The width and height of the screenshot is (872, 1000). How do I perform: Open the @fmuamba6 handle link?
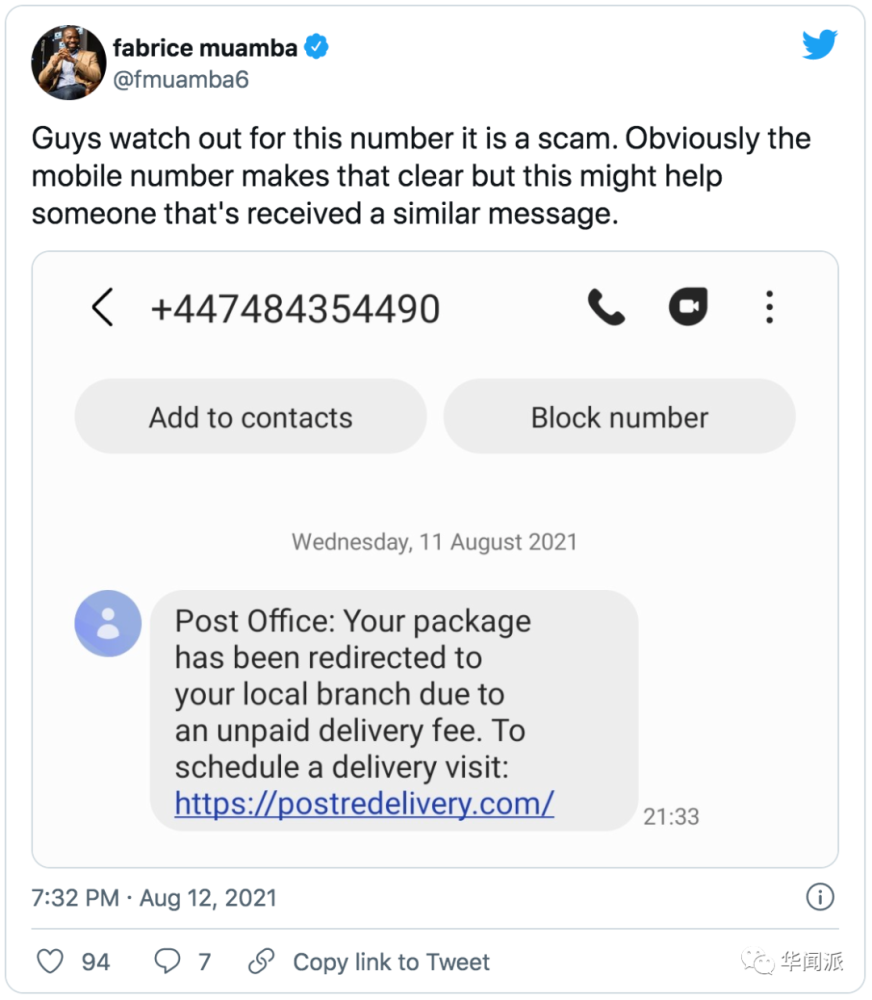tap(180, 80)
